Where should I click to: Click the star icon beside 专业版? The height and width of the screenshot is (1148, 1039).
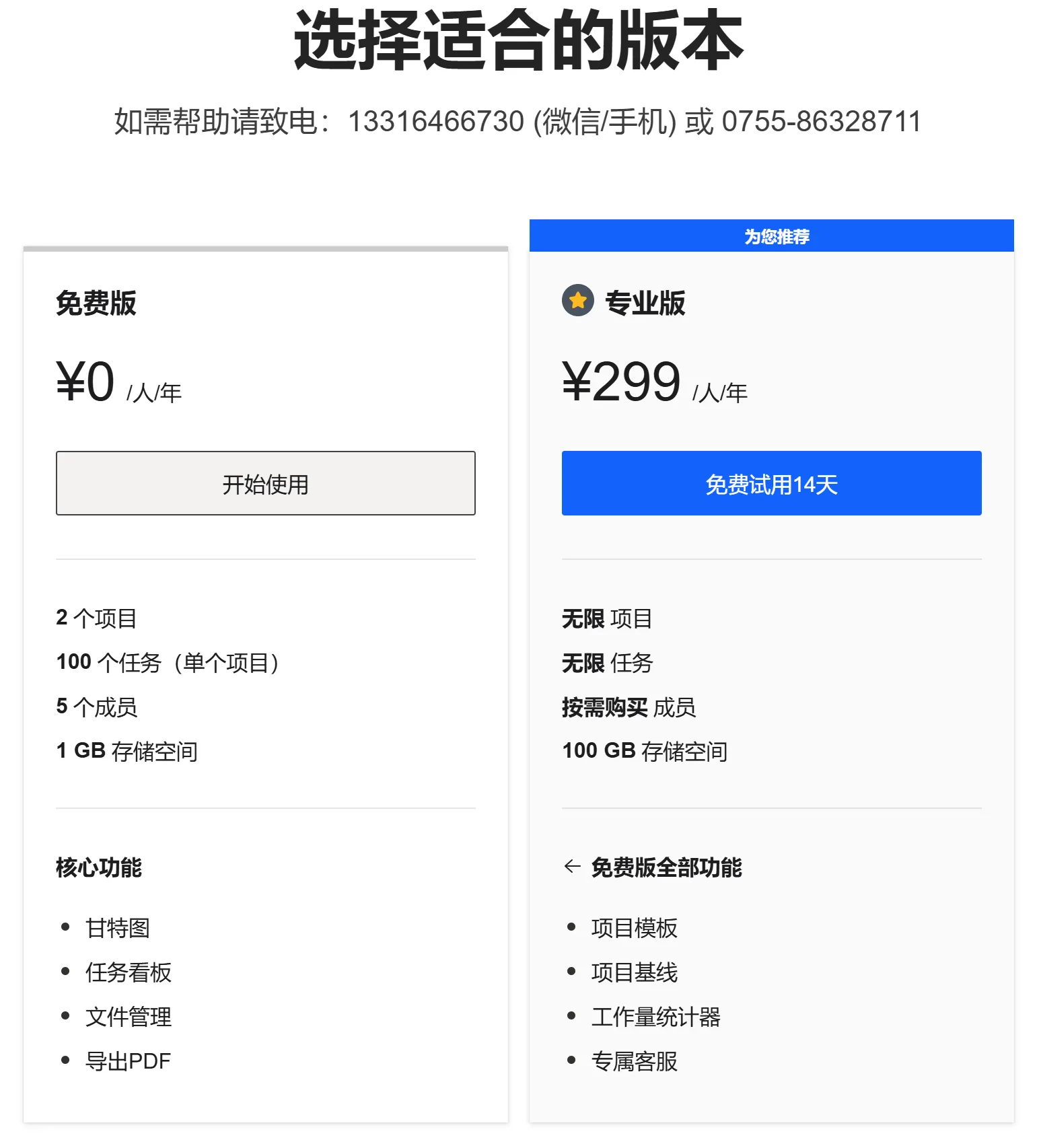pyautogui.click(x=577, y=303)
